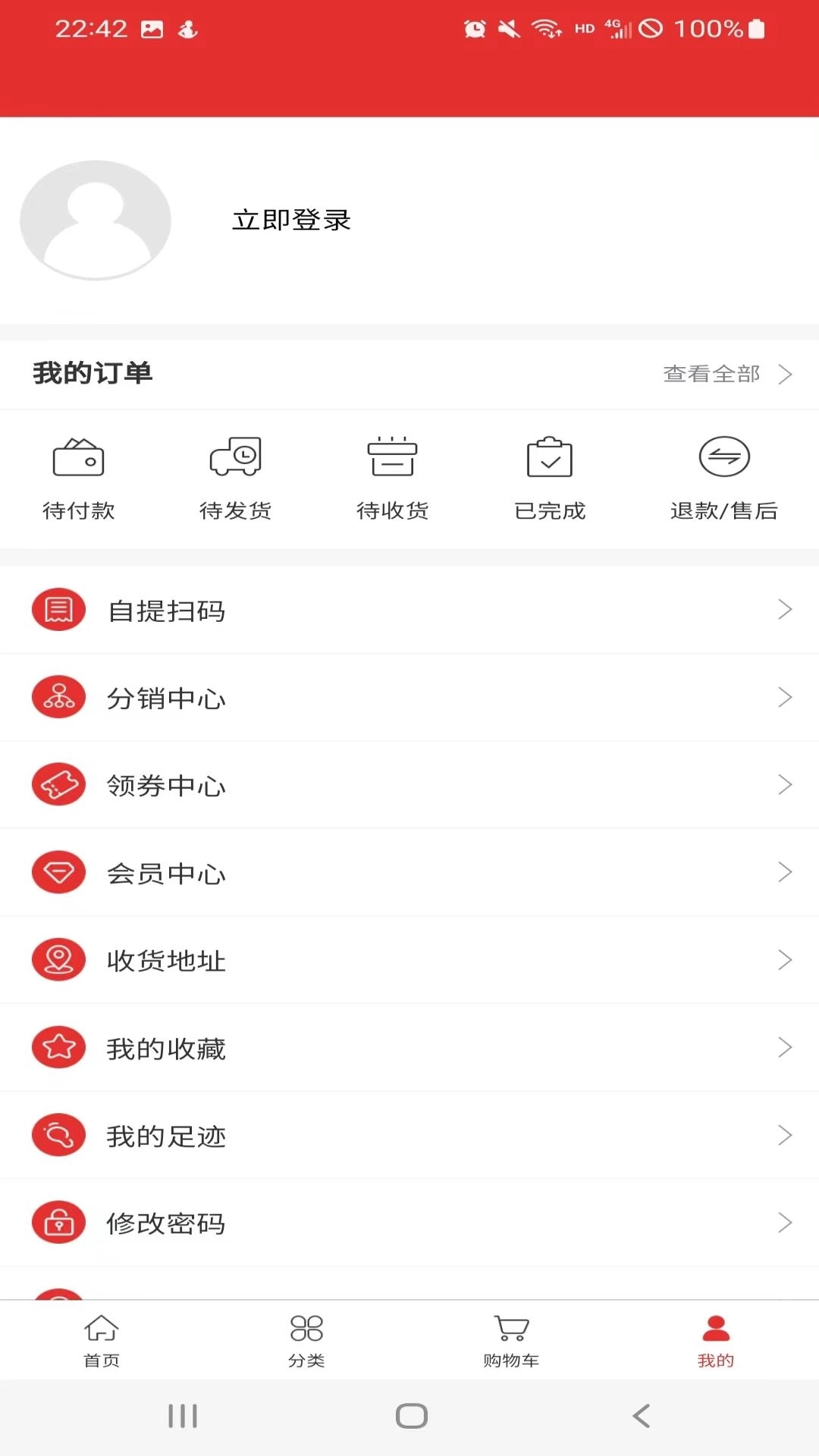The image size is (819, 1456).
Task: Tap the 领券中心 coupon center icon
Action: [58, 785]
